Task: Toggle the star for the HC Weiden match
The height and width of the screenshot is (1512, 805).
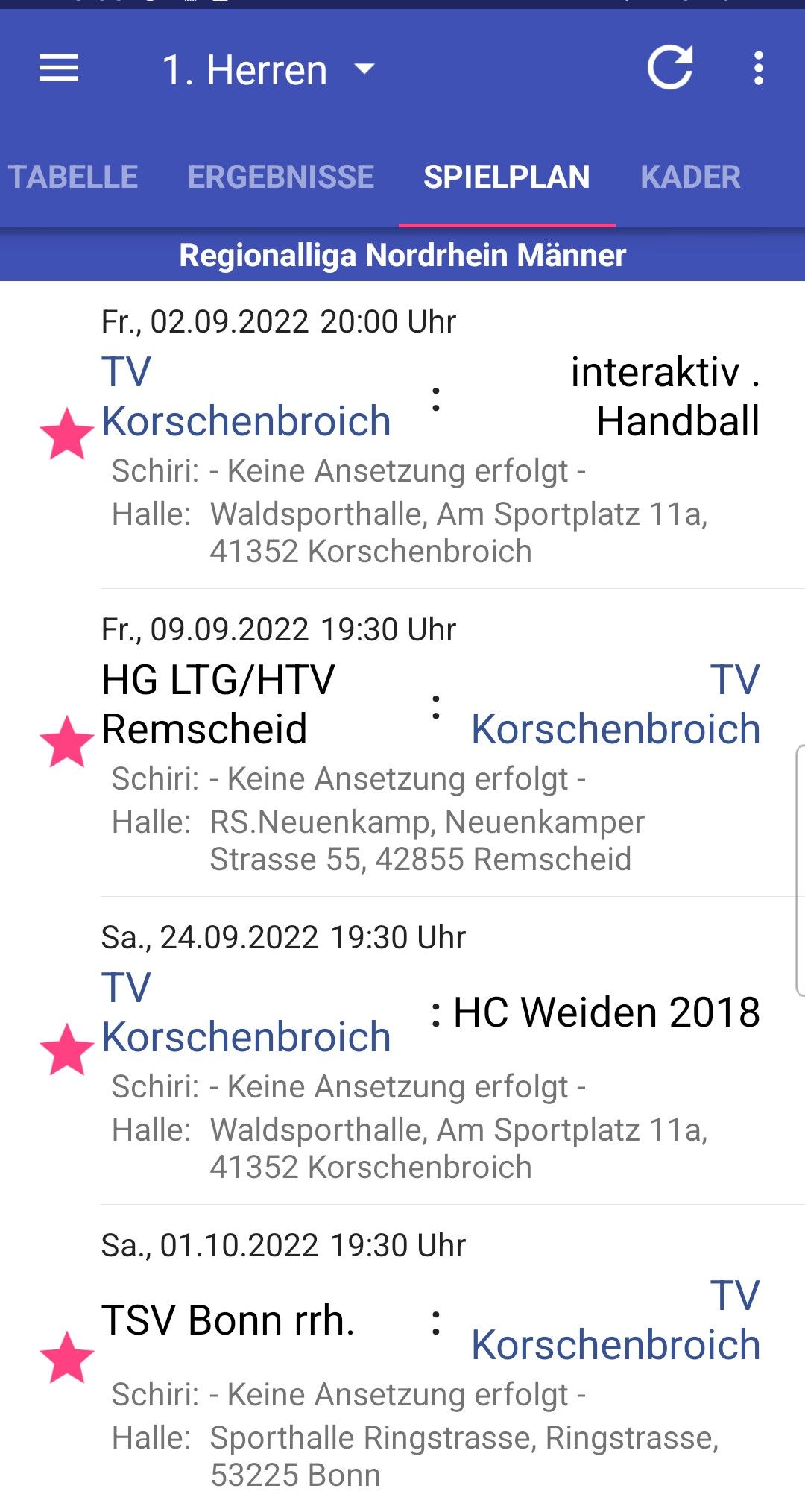Action: pyautogui.click(x=67, y=1050)
